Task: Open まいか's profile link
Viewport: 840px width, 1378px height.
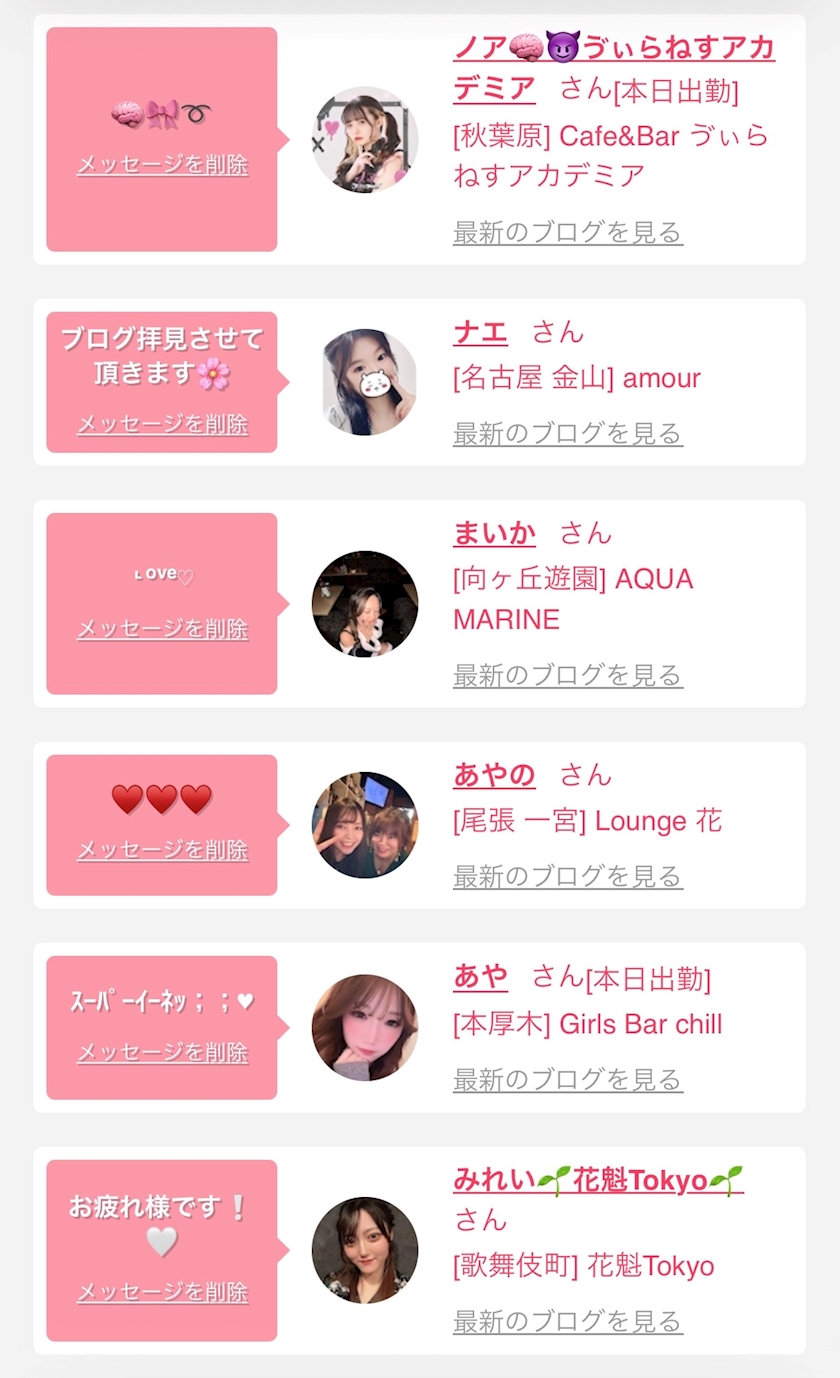Action: click(x=494, y=533)
